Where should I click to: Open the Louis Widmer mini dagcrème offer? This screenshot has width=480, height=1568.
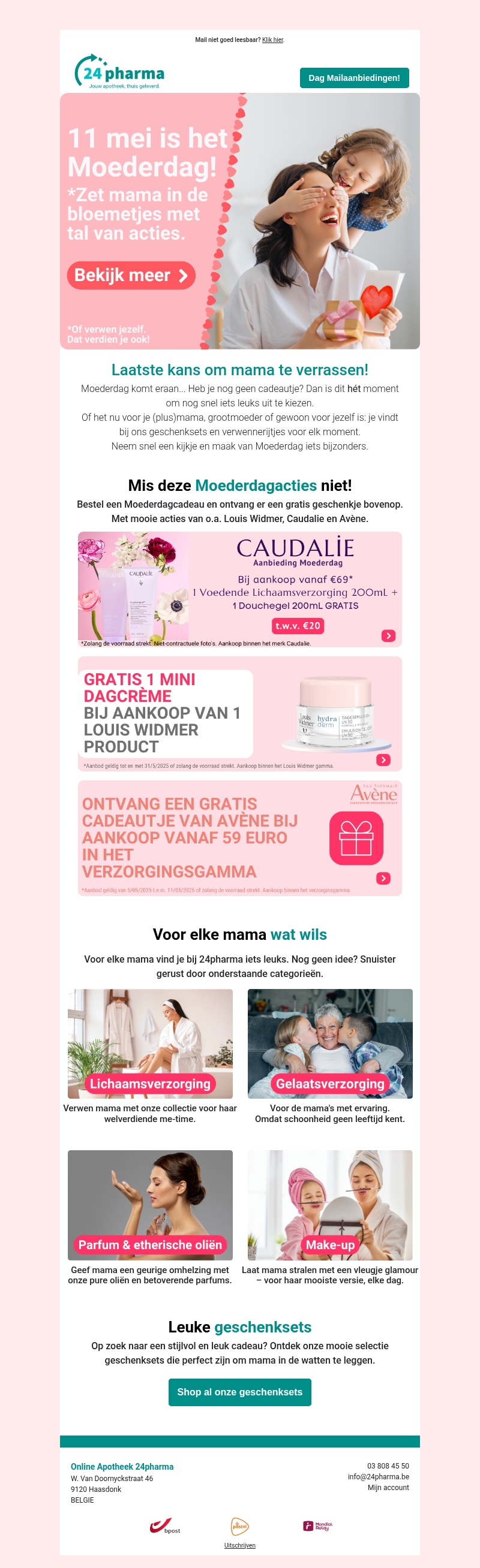pyautogui.click(x=240, y=713)
